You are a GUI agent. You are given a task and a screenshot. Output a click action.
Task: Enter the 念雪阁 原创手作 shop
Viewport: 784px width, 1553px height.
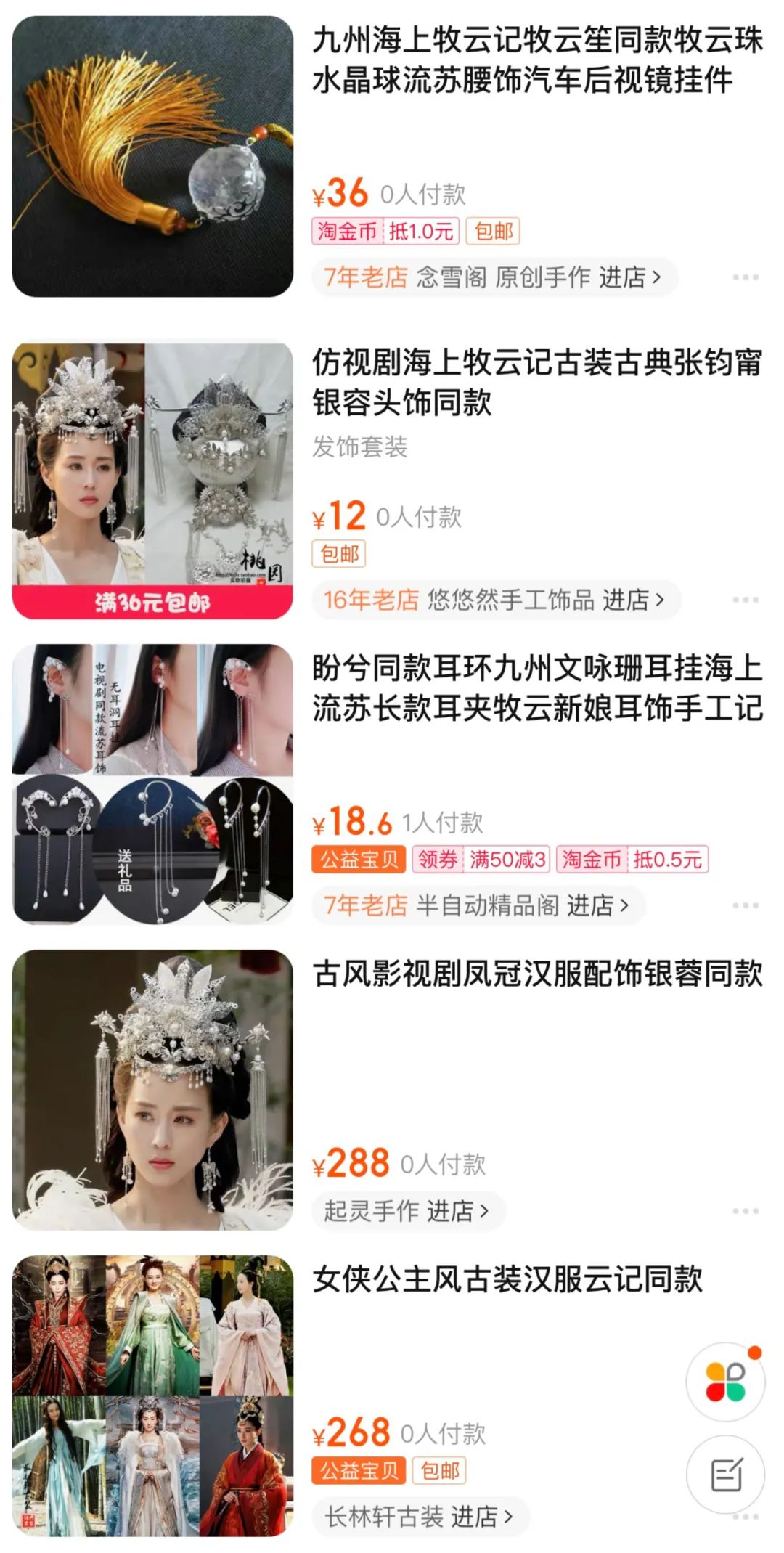click(494, 277)
